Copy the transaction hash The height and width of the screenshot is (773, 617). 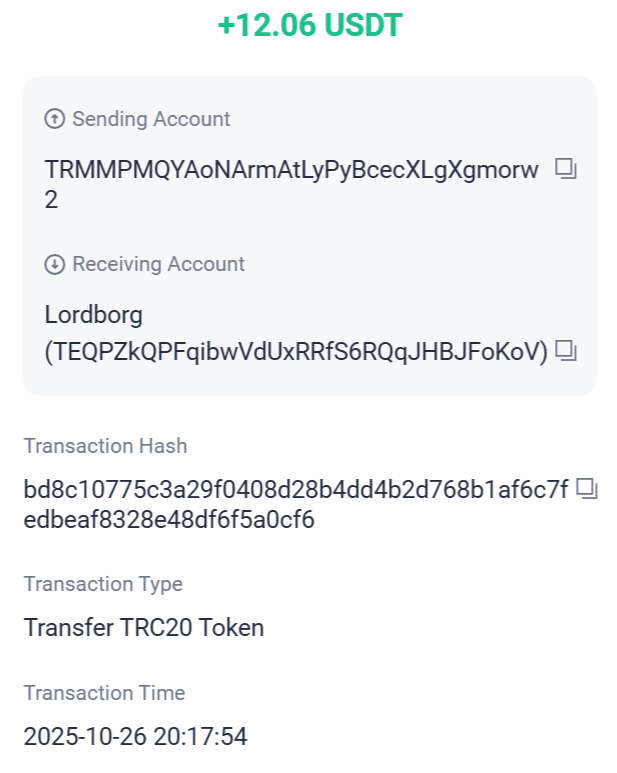[587, 489]
